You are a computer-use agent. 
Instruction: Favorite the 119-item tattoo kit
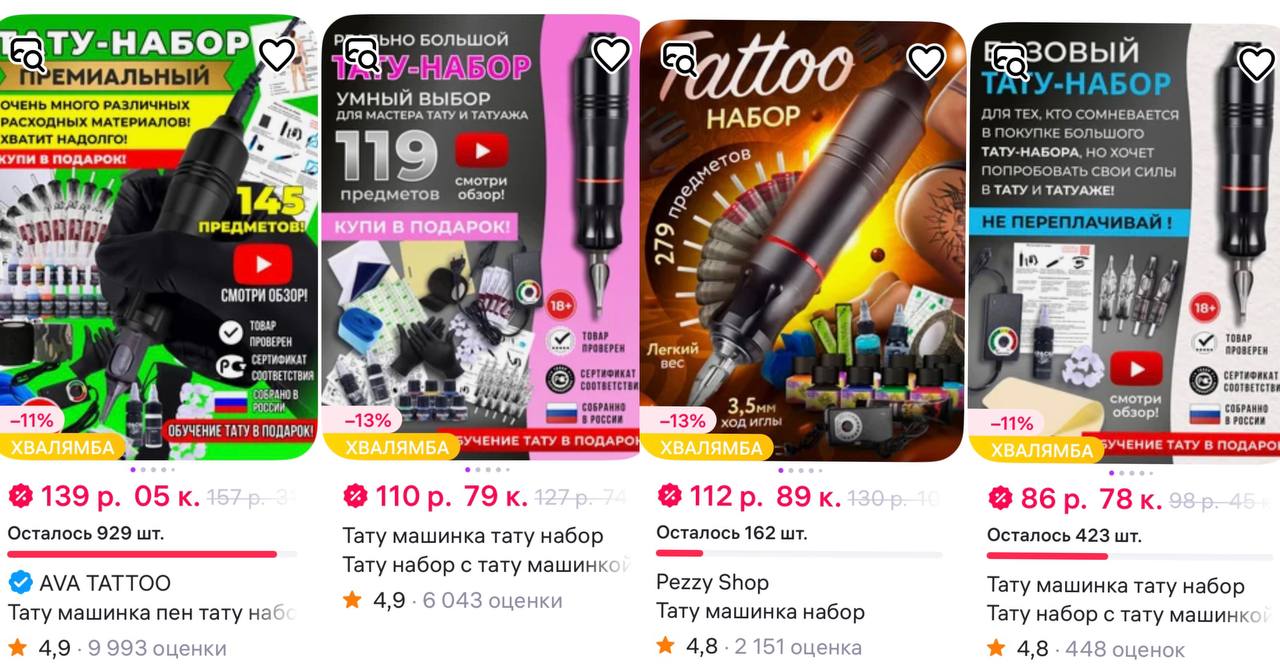tap(611, 54)
